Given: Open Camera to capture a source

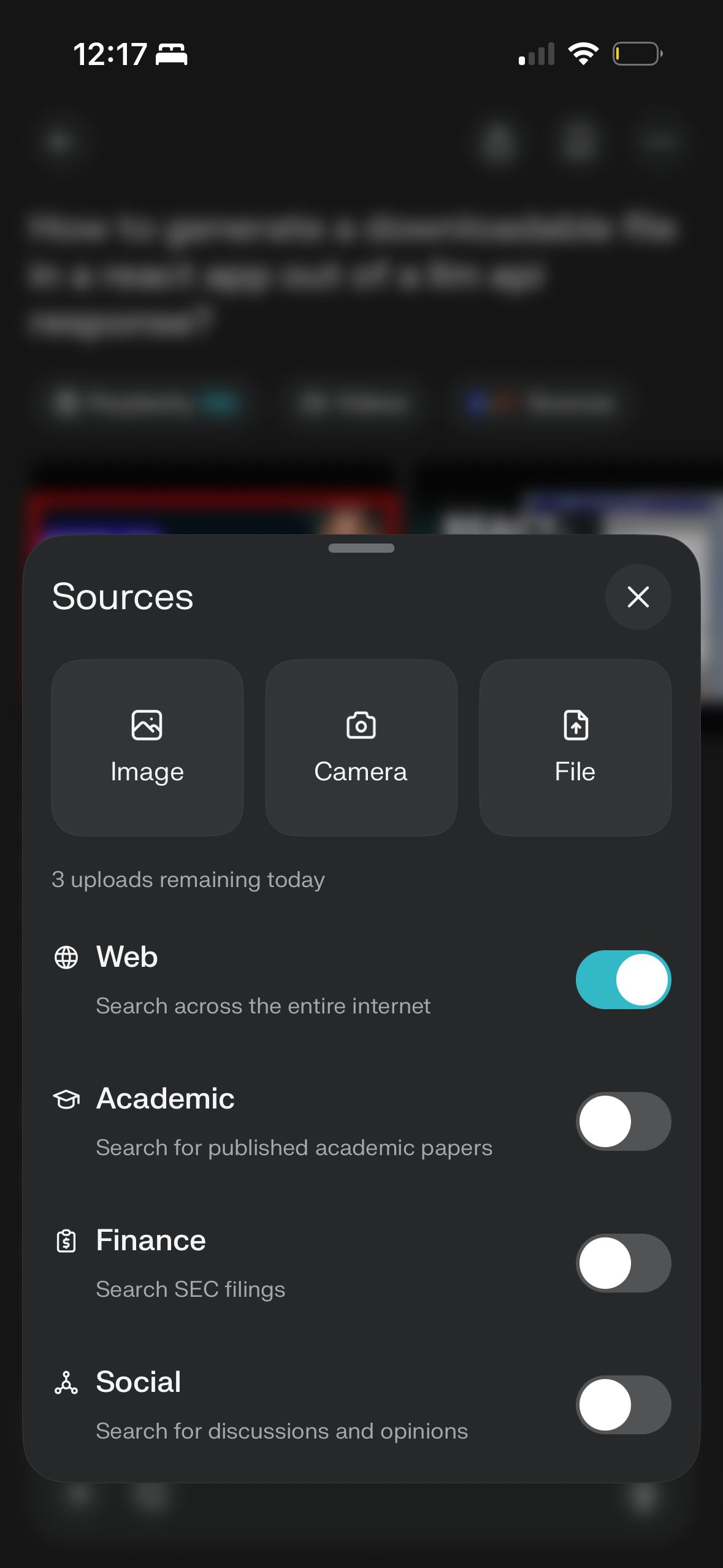Looking at the screenshot, I should tap(361, 747).
